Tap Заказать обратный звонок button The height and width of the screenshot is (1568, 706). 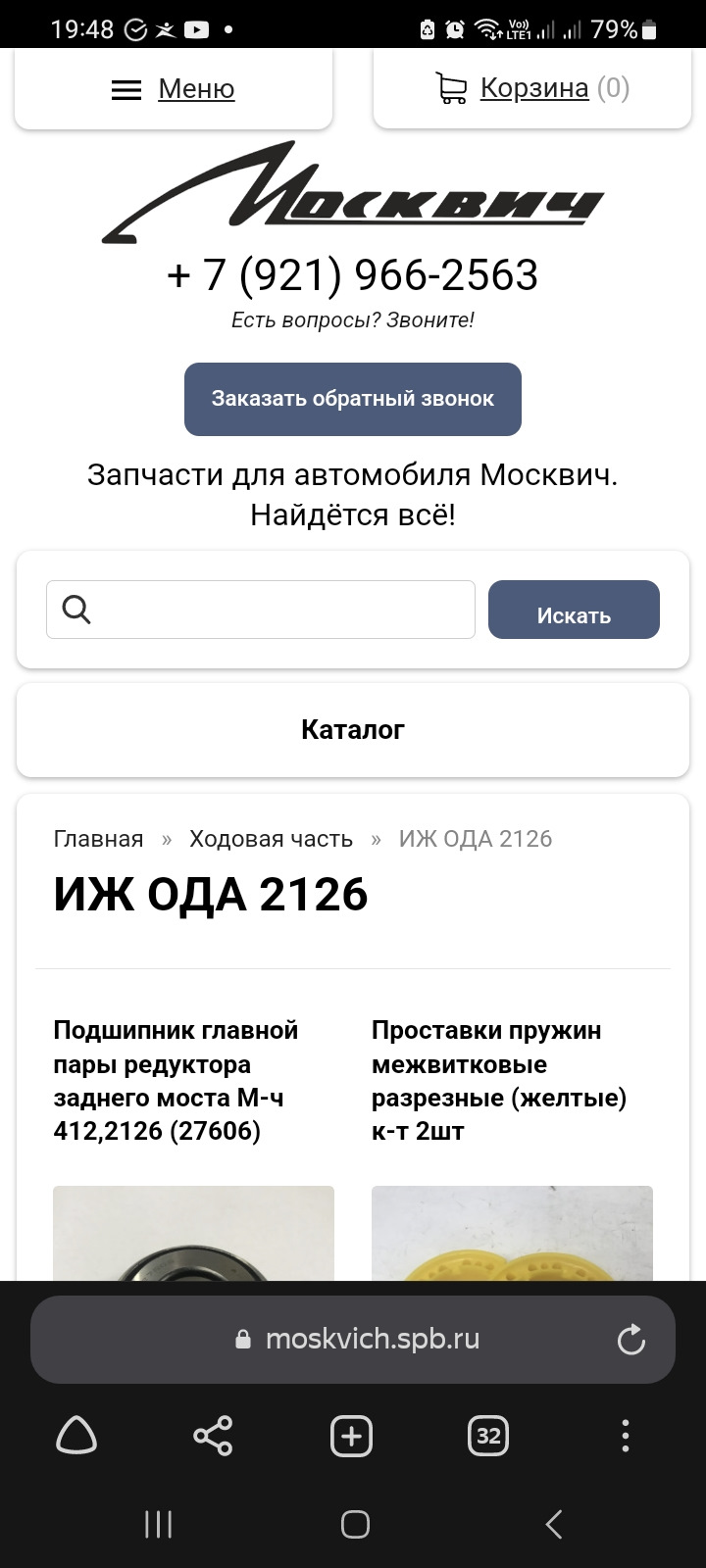tap(353, 399)
